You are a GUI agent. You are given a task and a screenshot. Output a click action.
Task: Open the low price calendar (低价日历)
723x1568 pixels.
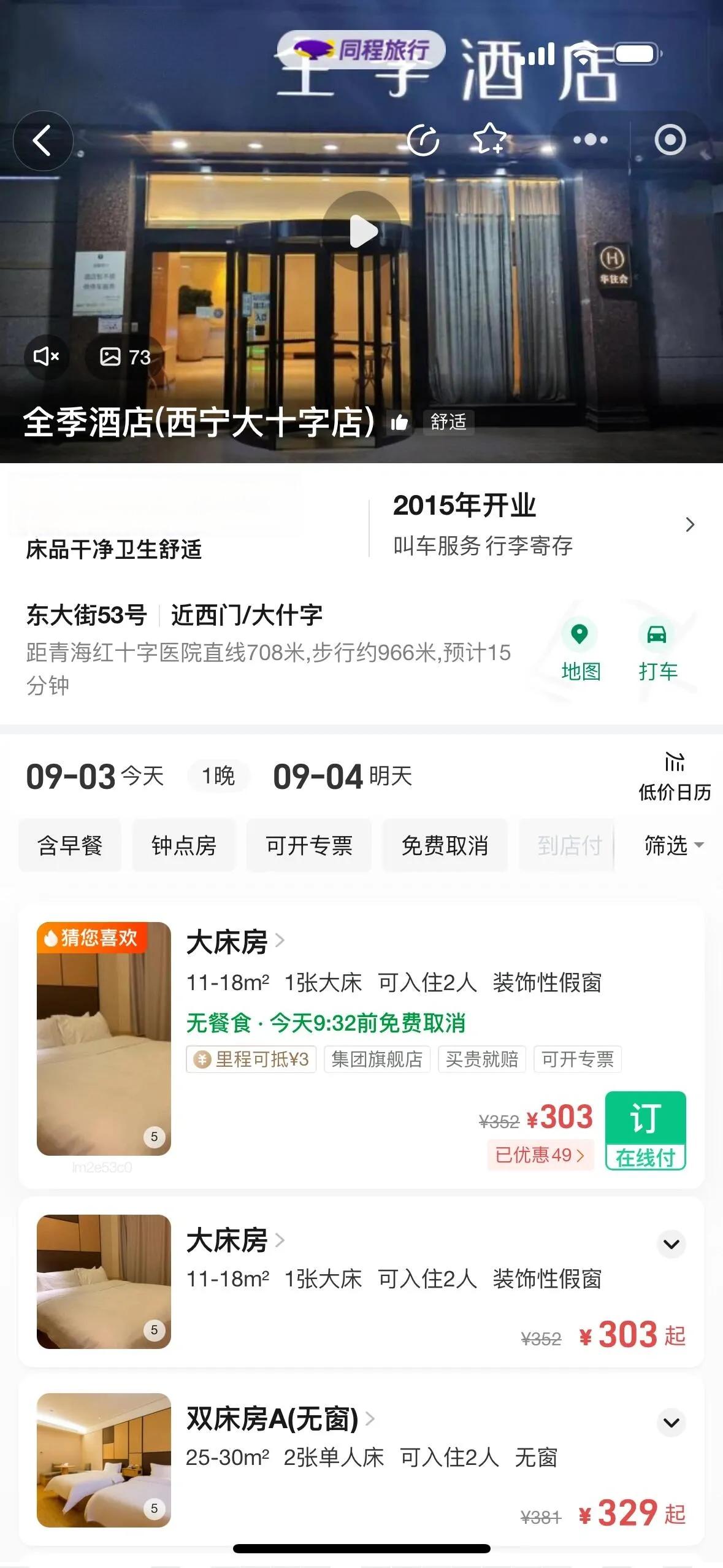(x=674, y=777)
